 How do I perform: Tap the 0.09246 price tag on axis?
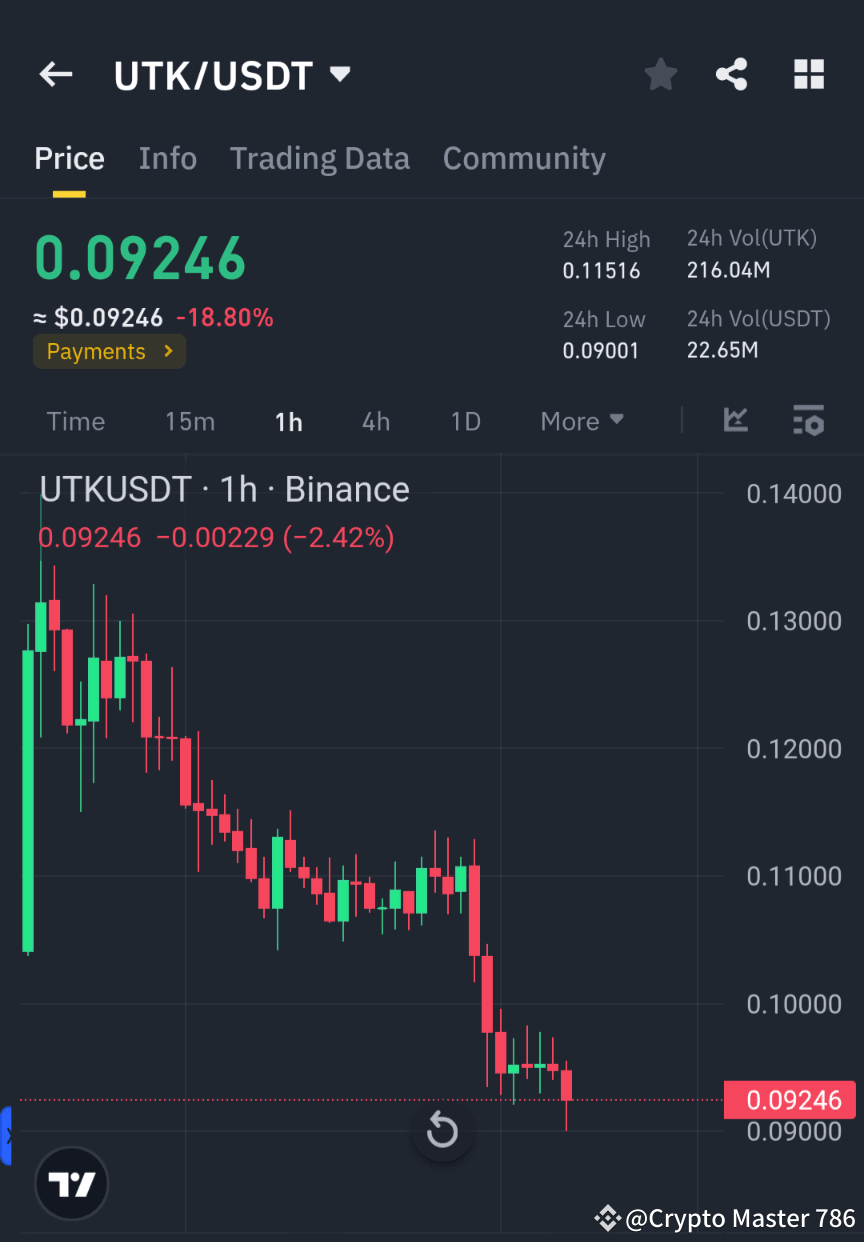tap(790, 1100)
